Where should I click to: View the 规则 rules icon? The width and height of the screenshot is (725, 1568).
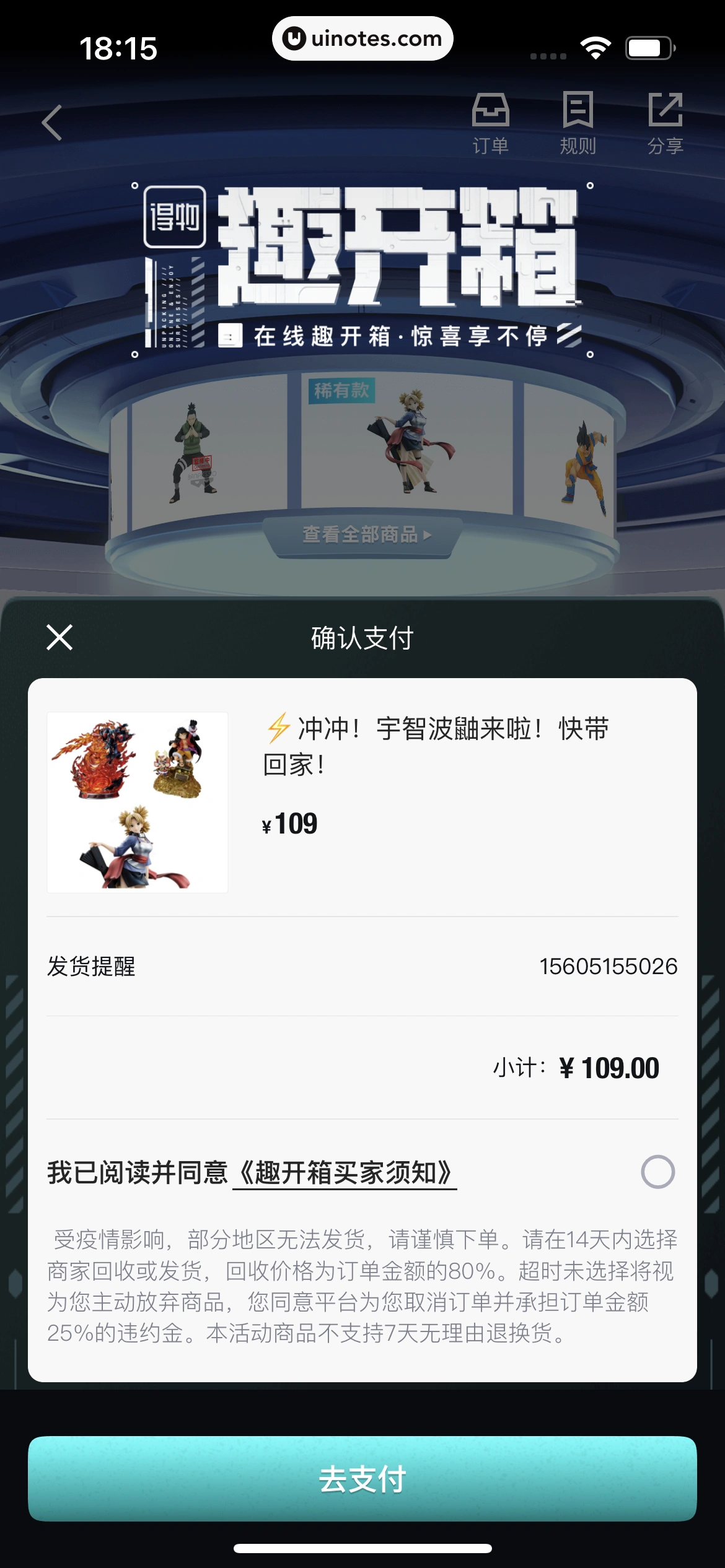pyautogui.click(x=578, y=121)
